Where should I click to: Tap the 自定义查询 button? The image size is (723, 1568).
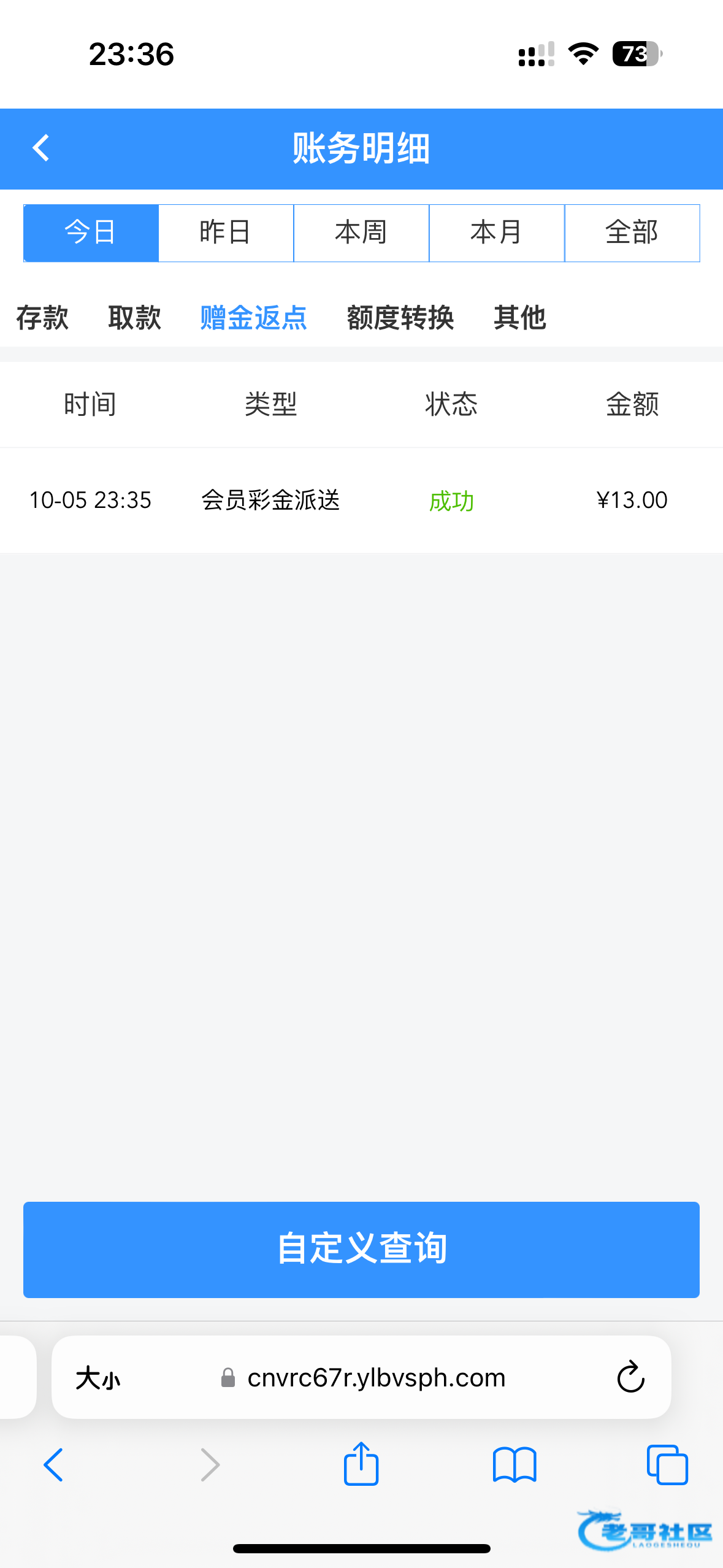pos(361,1249)
